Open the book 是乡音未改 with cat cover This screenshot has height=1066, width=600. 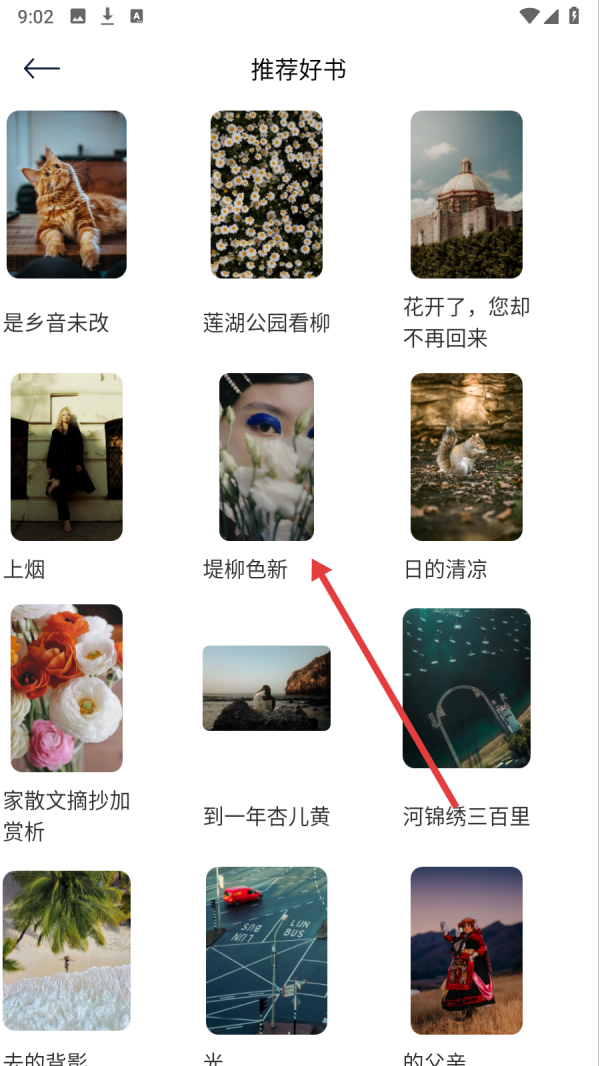tap(67, 194)
